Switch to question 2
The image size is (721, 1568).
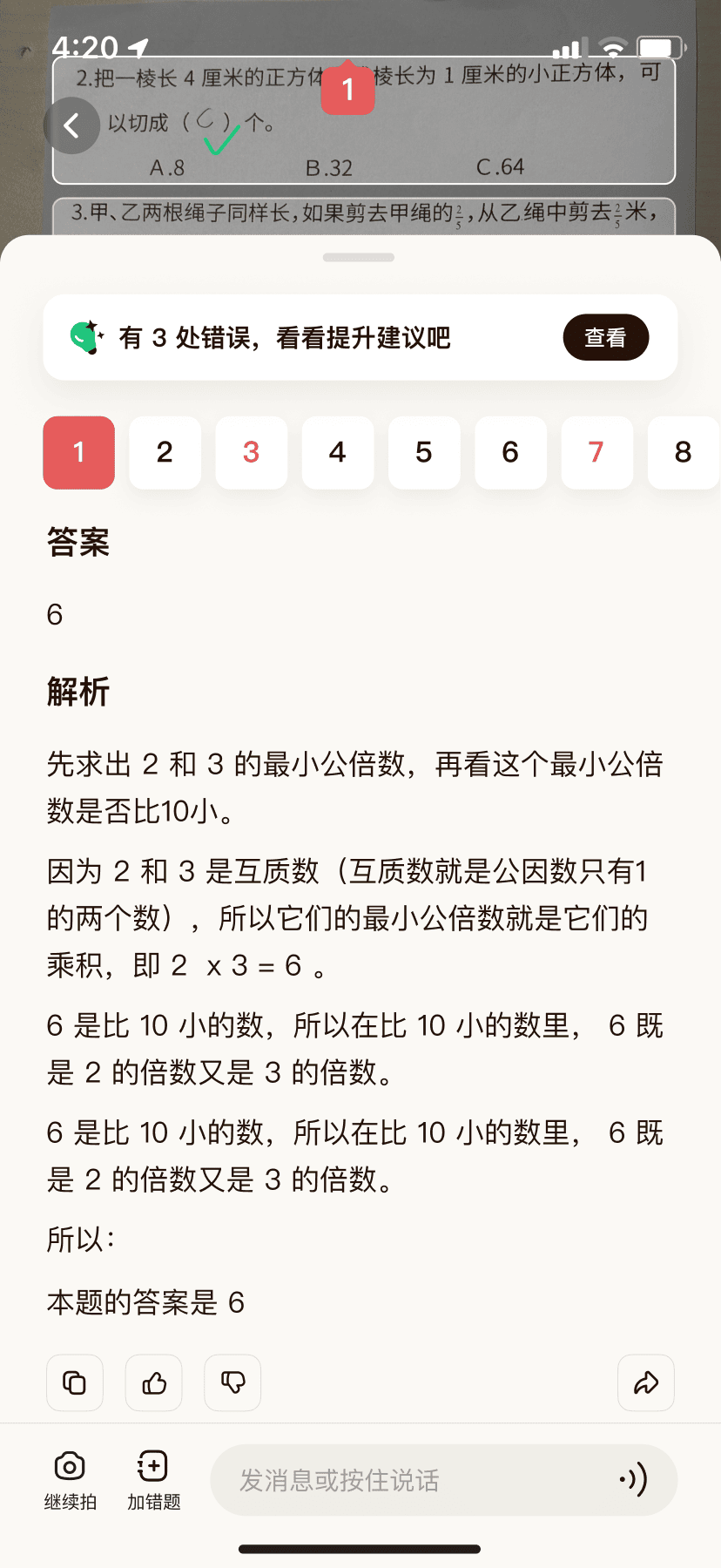point(165,452)
